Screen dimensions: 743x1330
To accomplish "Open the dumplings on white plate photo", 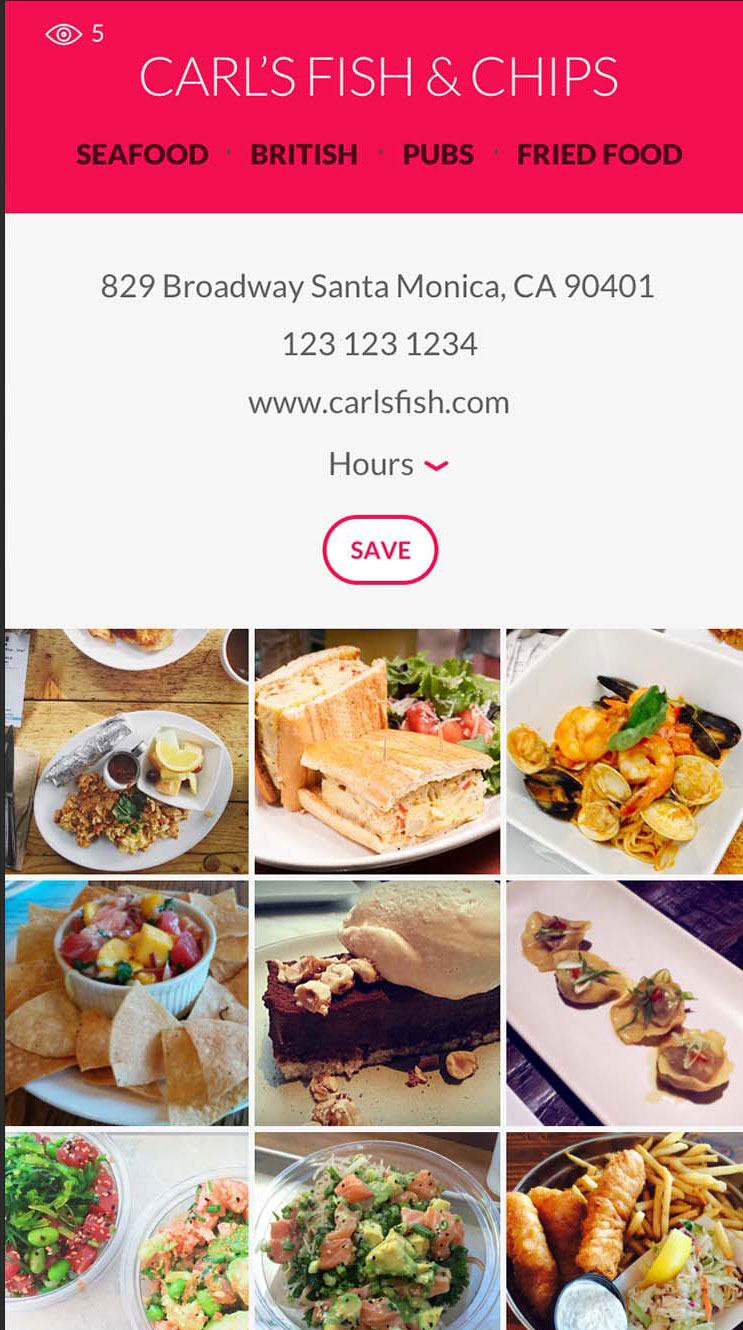I will coord(624,1002).
